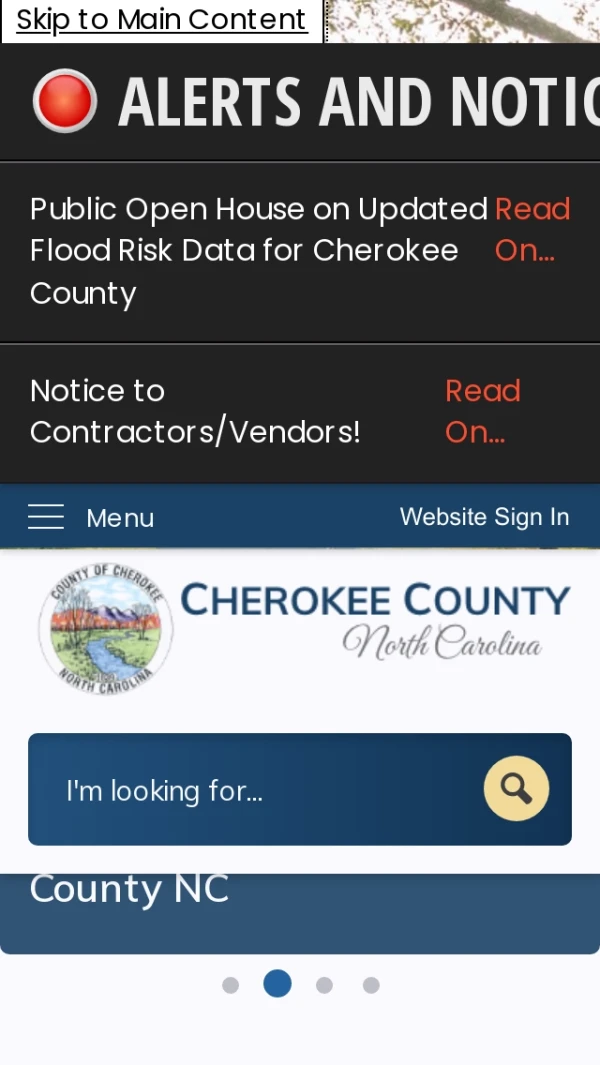Select the fourth carousel slide dot
The image size is (600, 1065).
pyautogui.click(x=371, y=985)
